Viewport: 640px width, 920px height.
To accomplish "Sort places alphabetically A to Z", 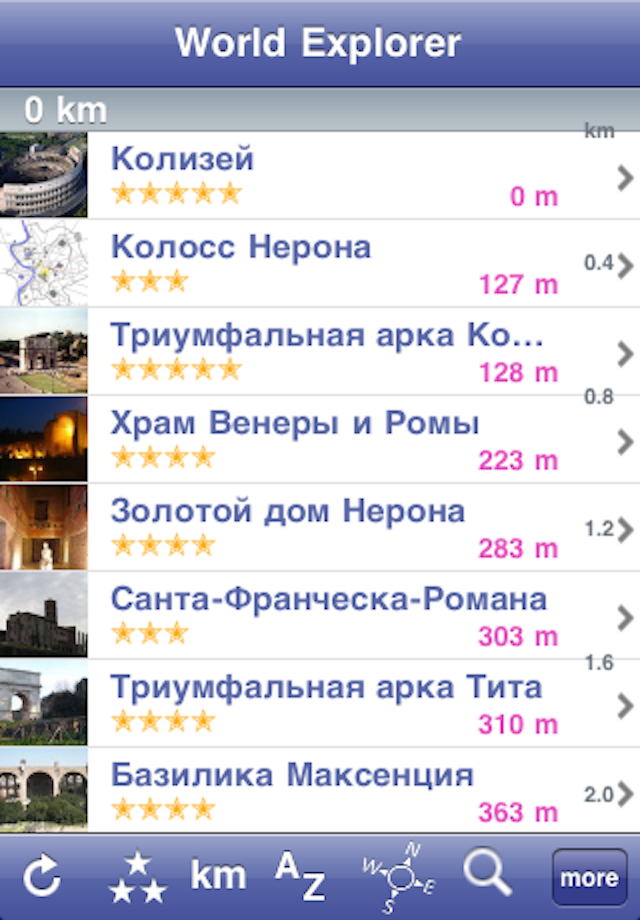I will tap(300, 877).
